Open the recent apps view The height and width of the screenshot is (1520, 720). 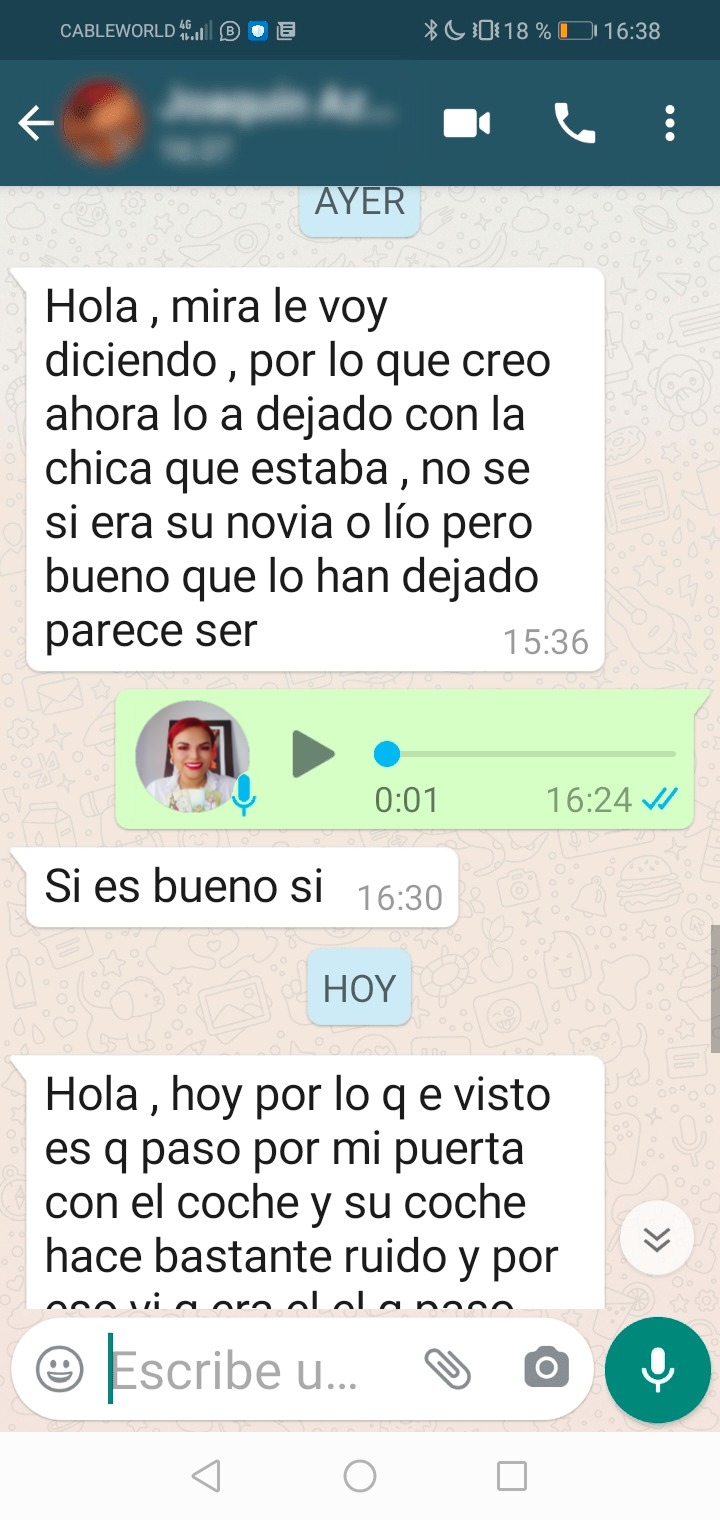coord(512,1476)
